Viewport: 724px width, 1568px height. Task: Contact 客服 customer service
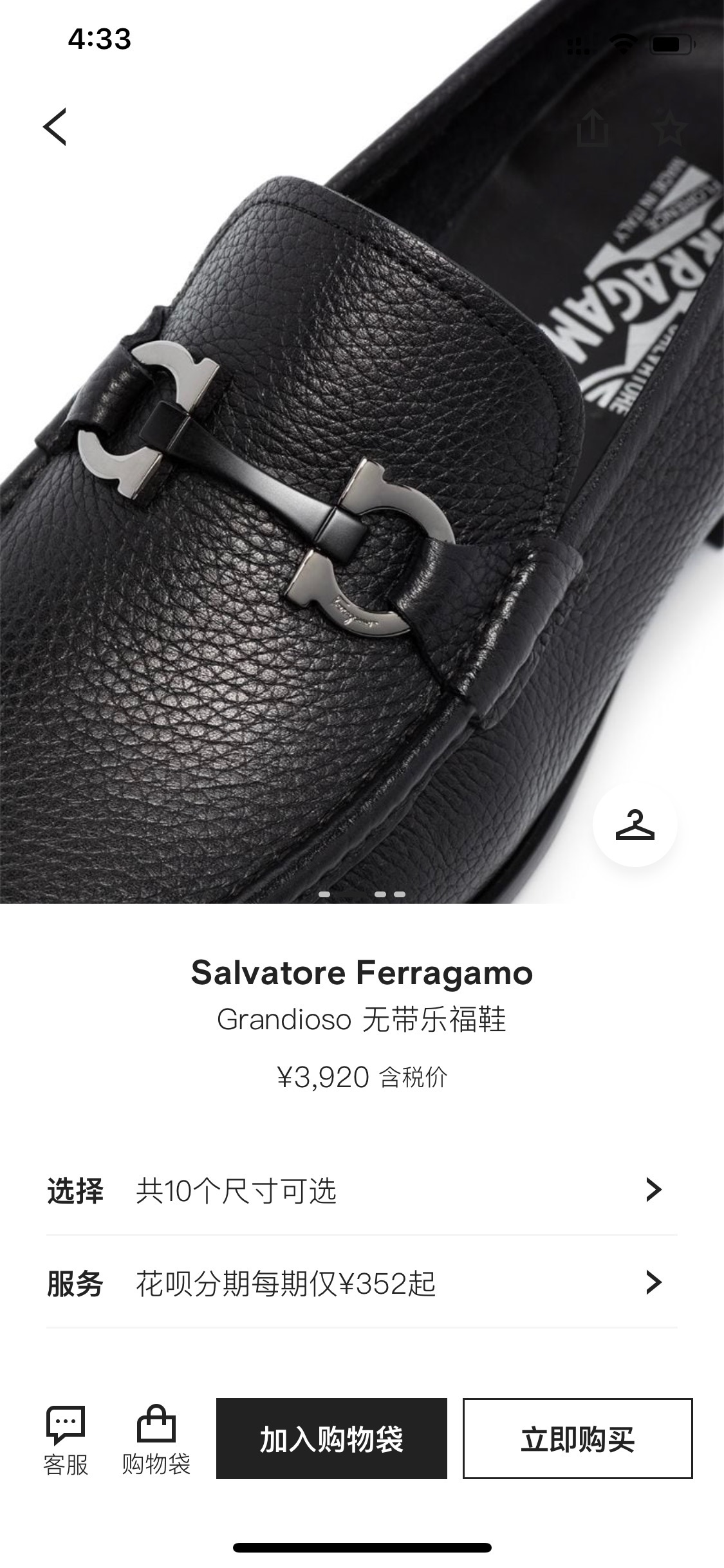(66, 1441)
